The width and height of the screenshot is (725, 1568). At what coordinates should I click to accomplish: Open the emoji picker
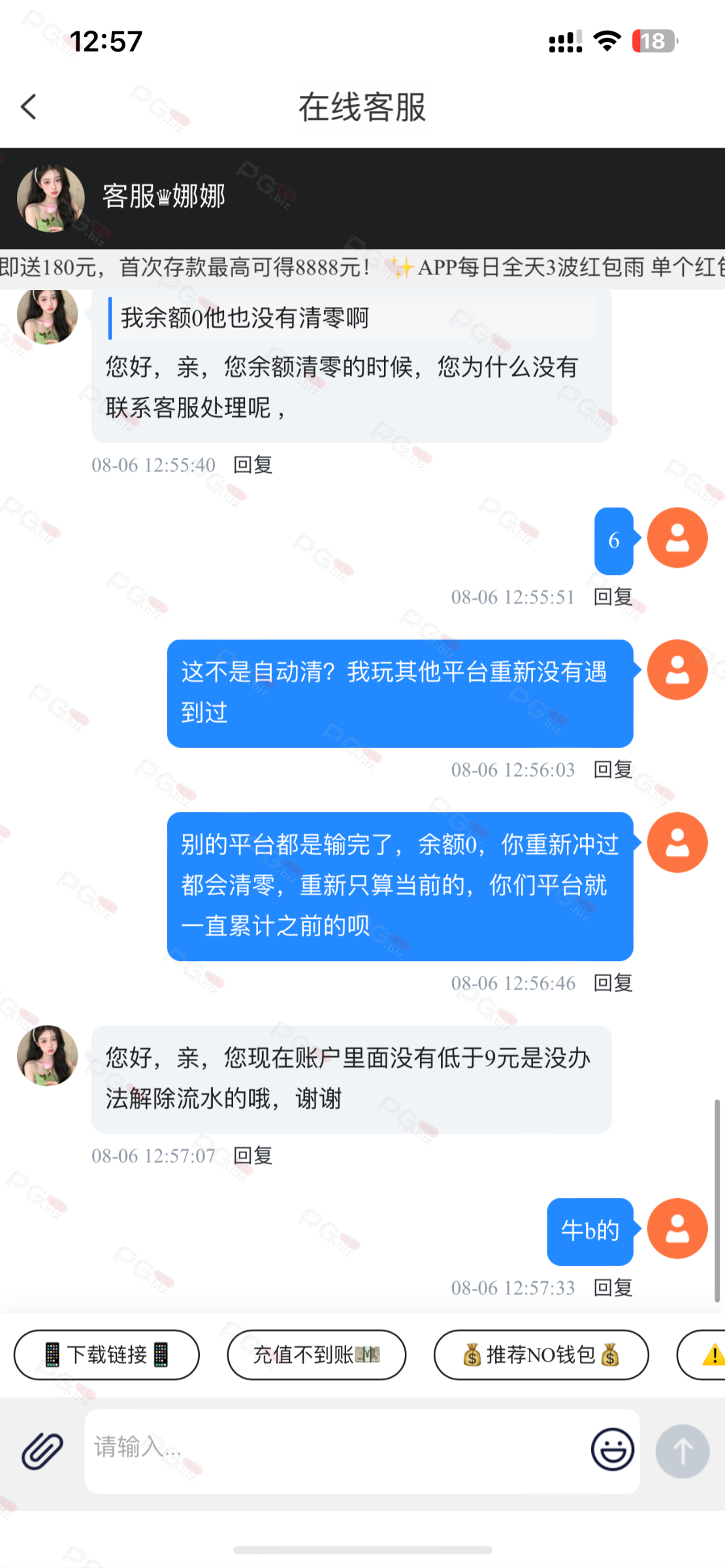(x=612, y=1450)
